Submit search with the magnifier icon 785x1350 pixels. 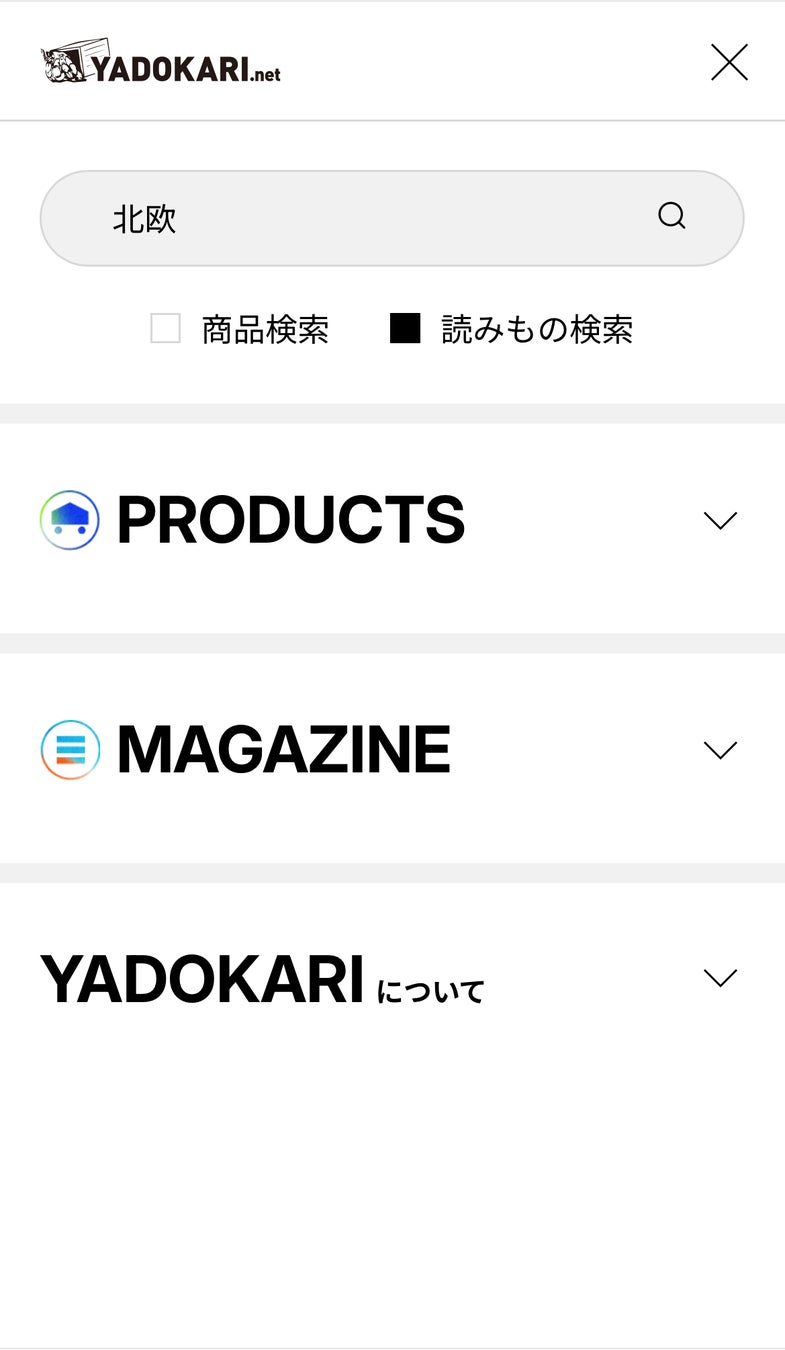click(672, 216)
